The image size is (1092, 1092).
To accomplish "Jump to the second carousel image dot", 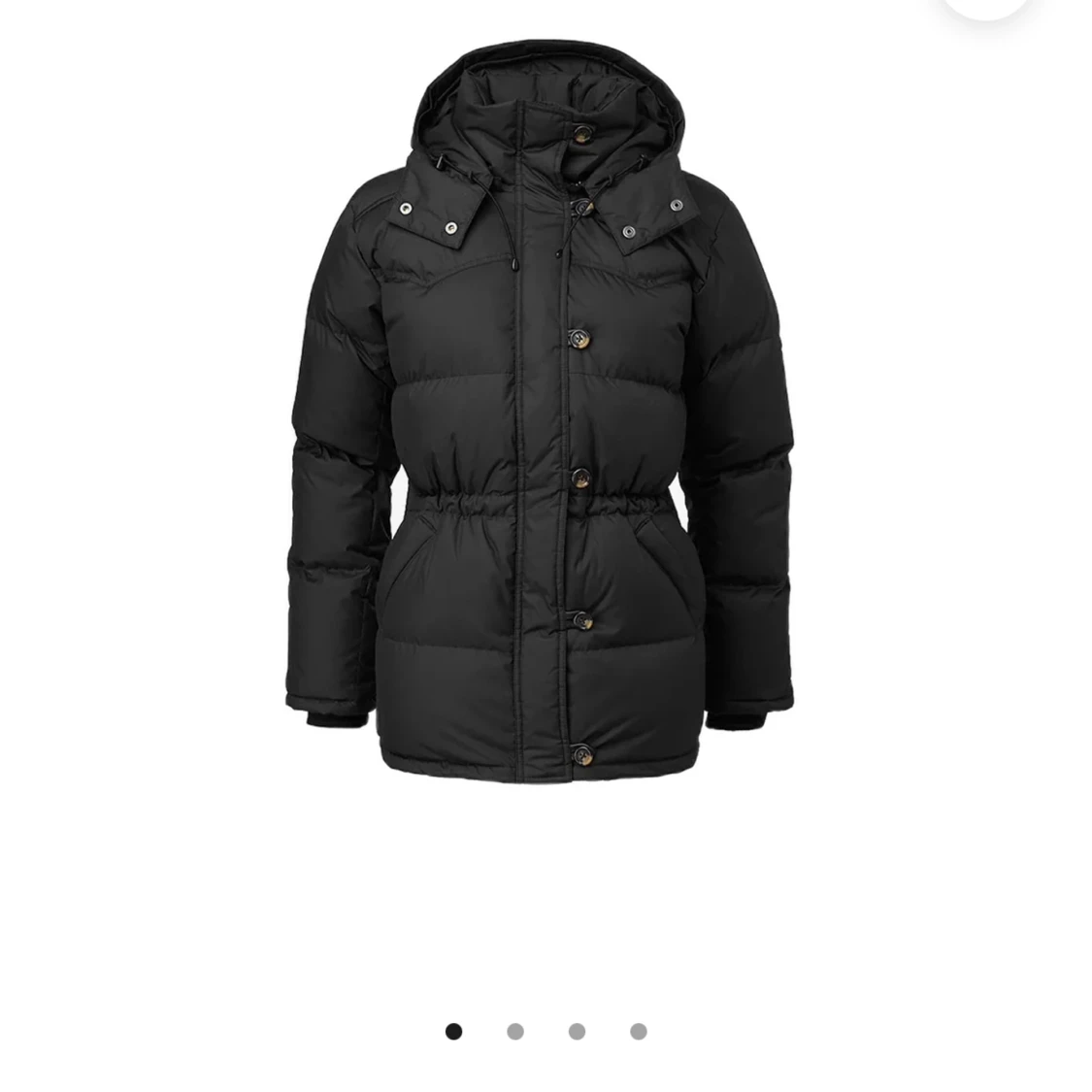I will [x=515, y=1031].
